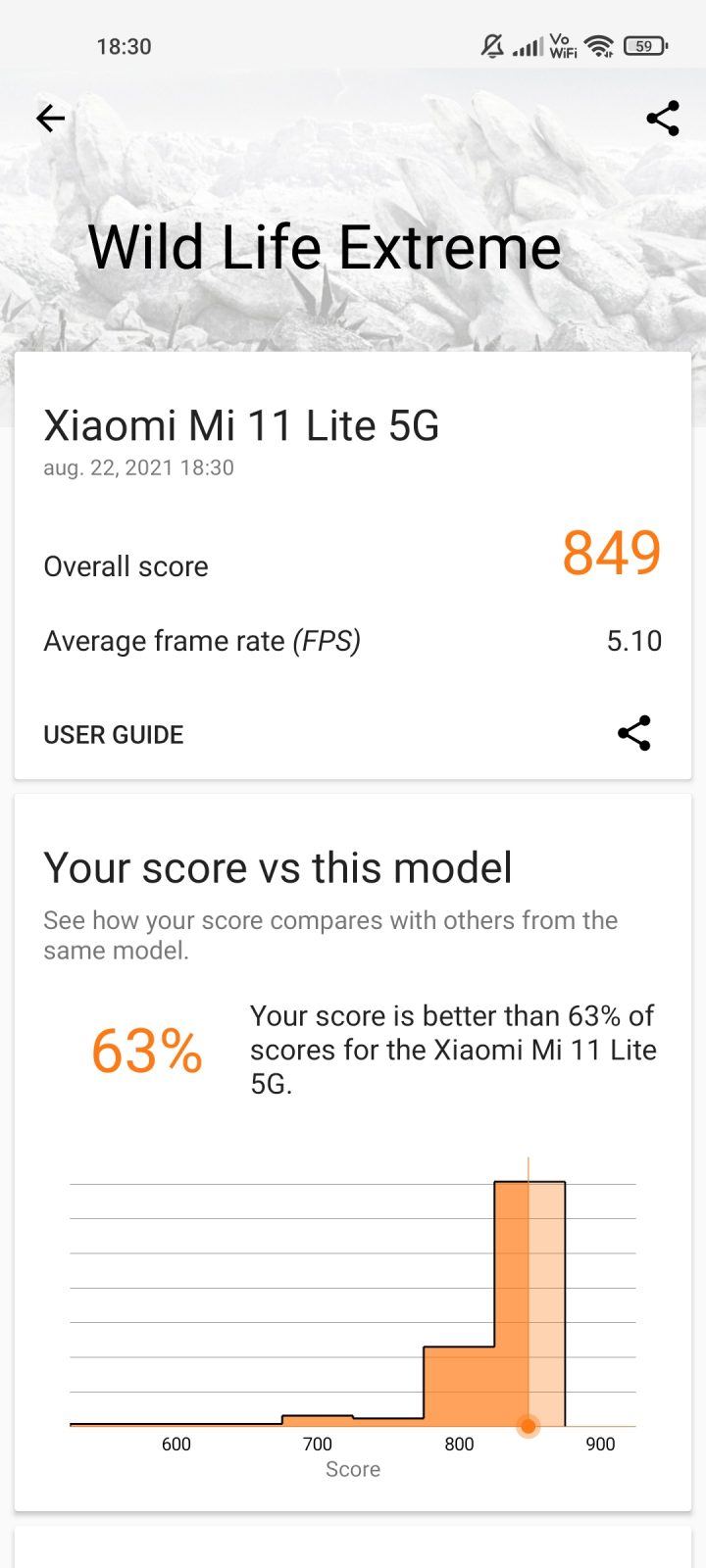Open the USER GUIDE
The height and width of the screenshot is (1568, 706).
click(114, 735)
